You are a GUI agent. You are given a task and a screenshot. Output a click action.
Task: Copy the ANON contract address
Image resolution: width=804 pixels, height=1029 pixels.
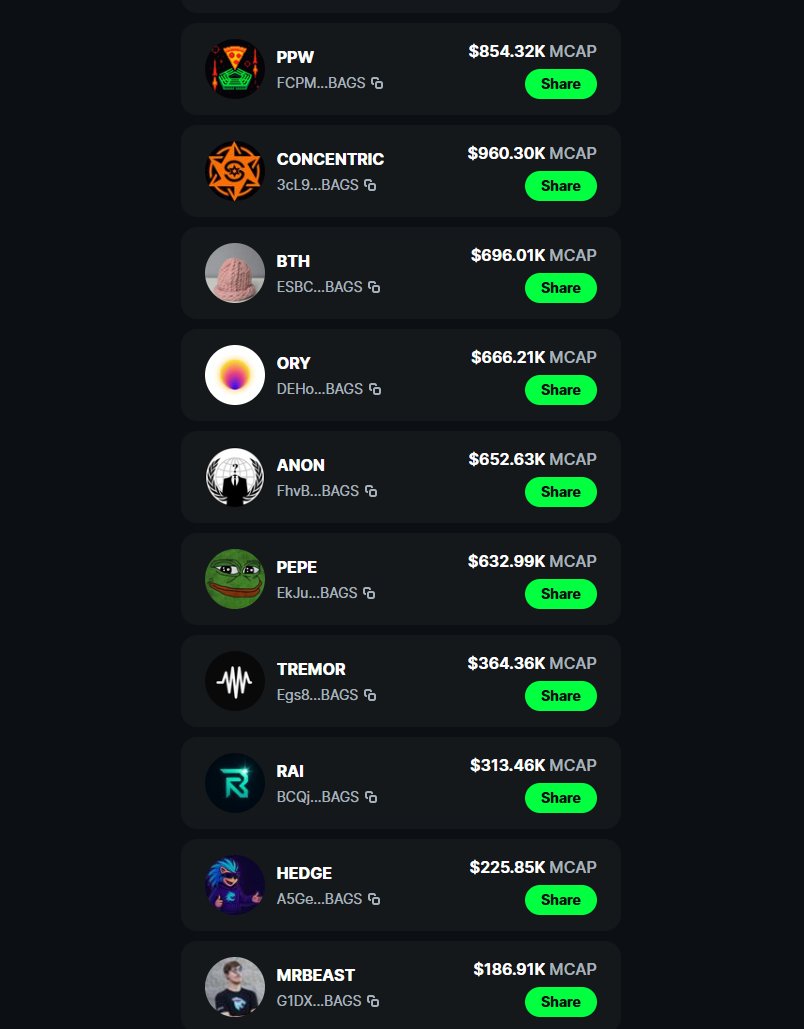[x=371, y=491]
